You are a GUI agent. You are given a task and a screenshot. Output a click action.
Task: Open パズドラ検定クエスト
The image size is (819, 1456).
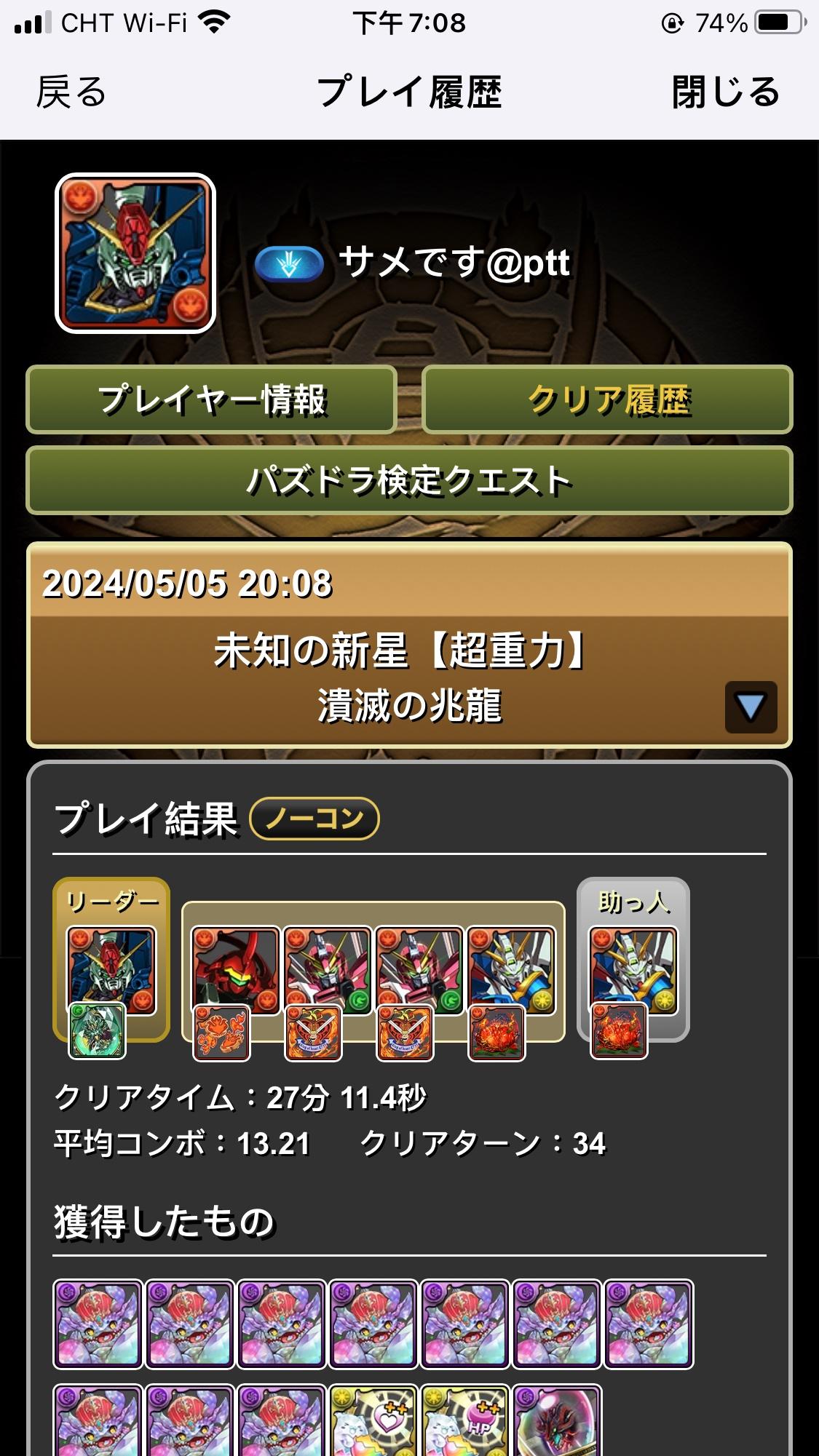[409, 480]
